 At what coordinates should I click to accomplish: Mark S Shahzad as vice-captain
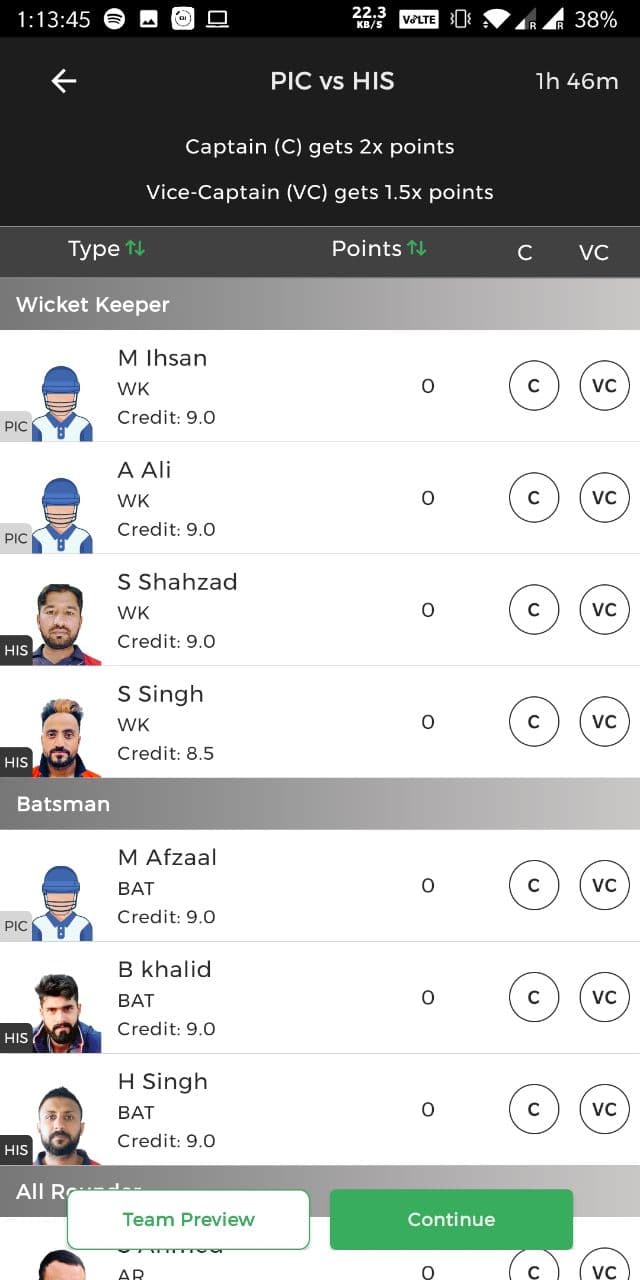[604, 610]
